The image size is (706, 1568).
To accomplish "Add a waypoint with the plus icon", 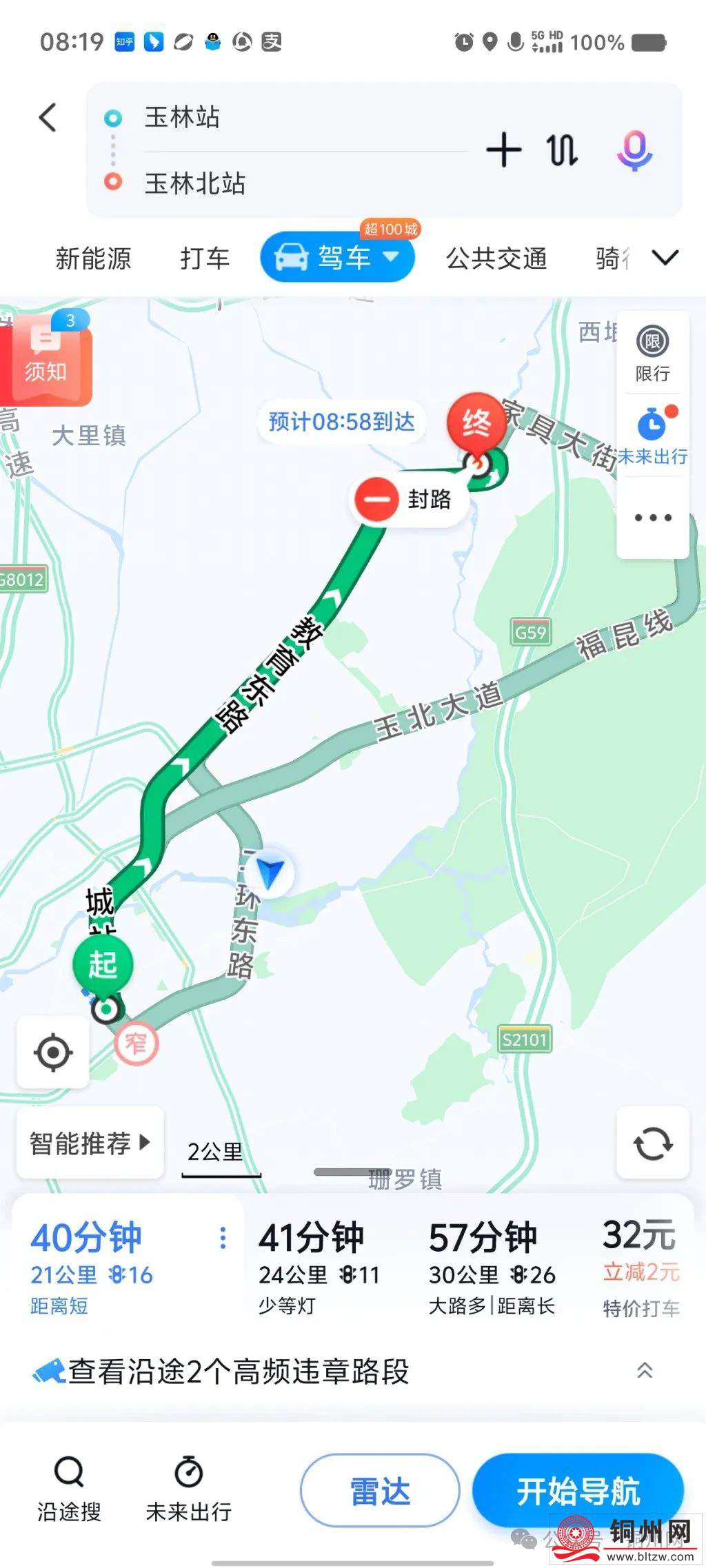I will point(504,150).
